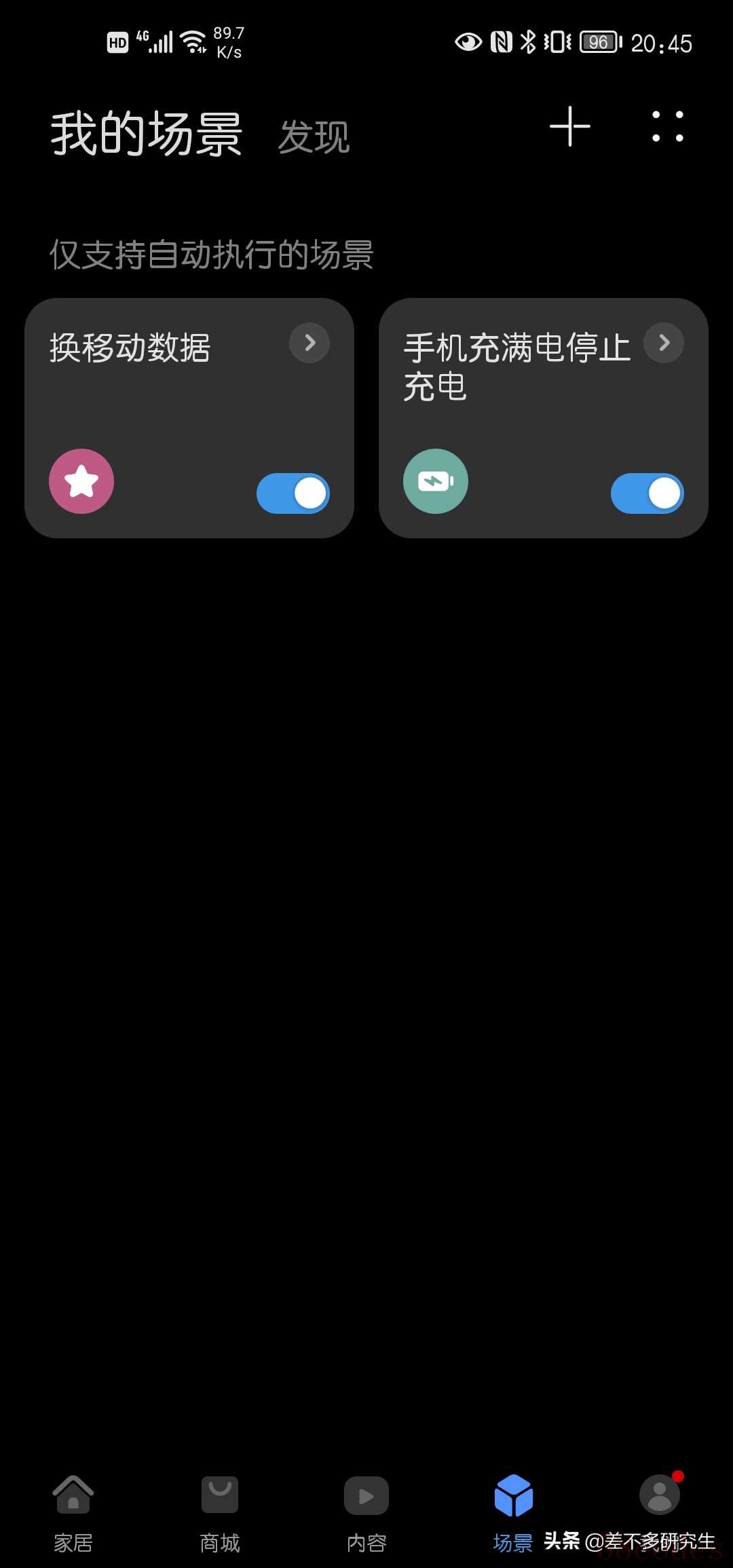Switch to the 发现 tab
This screenshot has height=1568, width=733.
pos(314,136)
